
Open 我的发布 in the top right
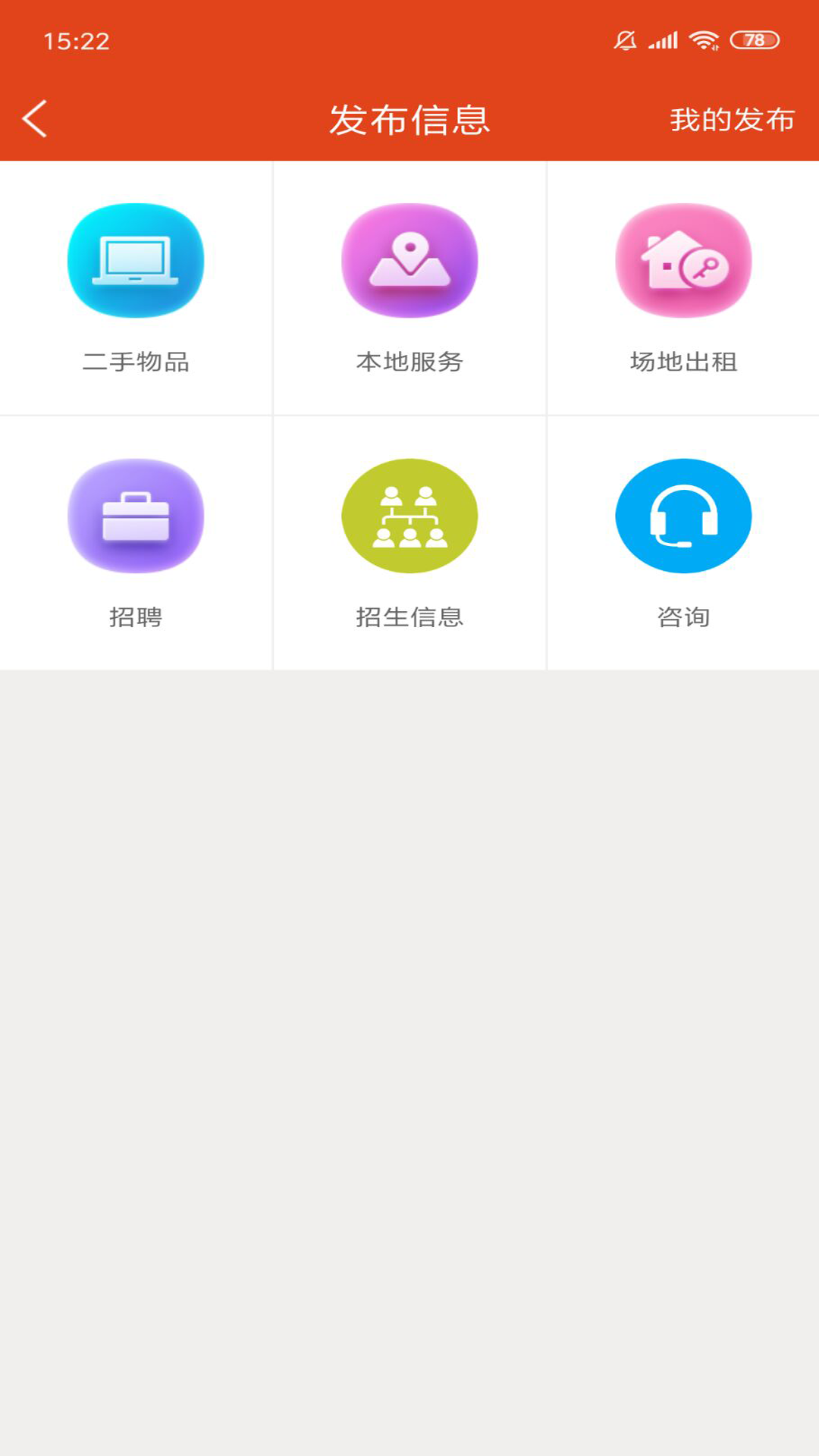pyautogui.click(x=730, y=119)
